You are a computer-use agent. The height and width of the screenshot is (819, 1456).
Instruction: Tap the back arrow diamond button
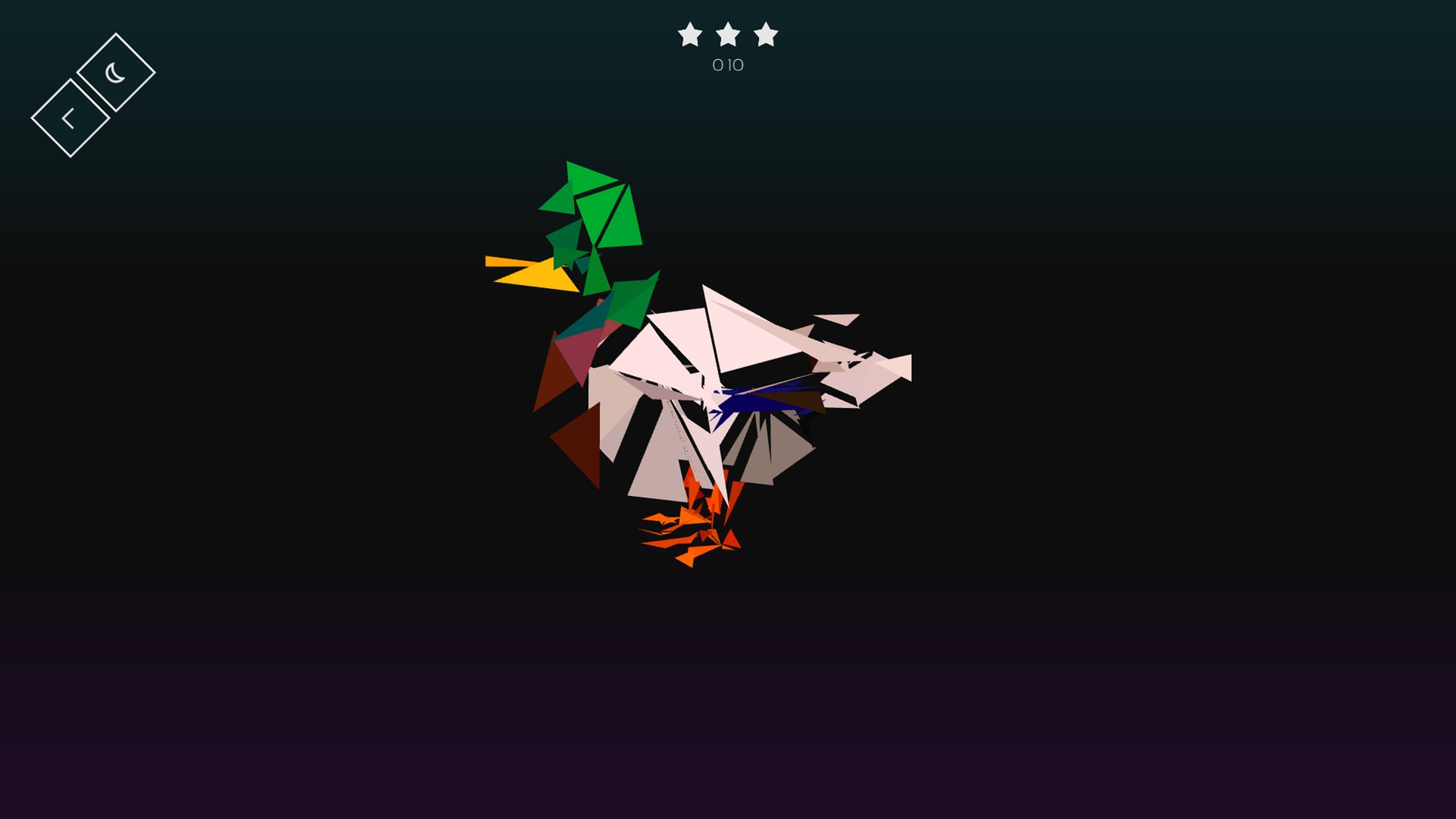coord(70,118)
